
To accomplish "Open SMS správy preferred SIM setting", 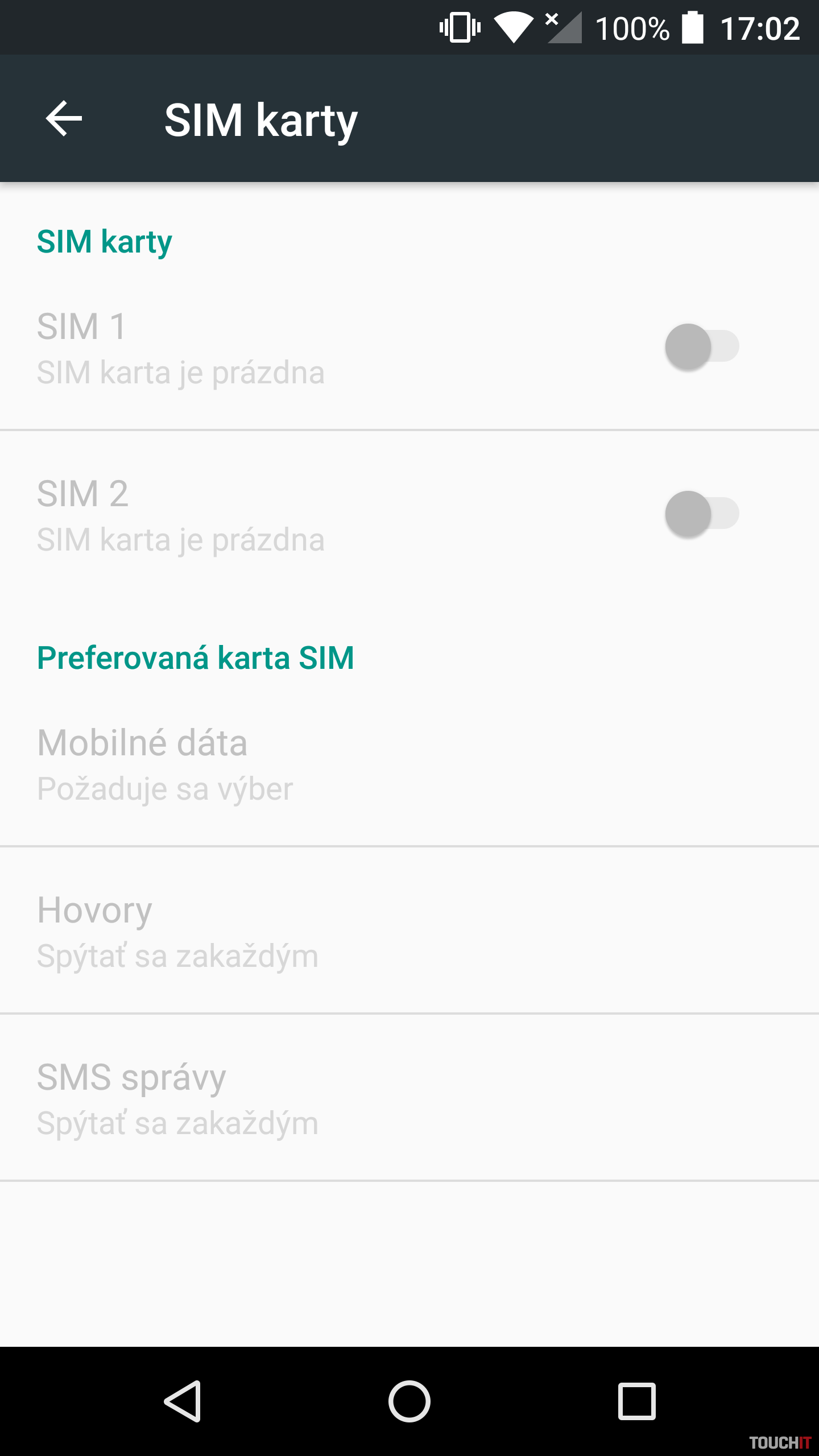I will coord(409,1098).
